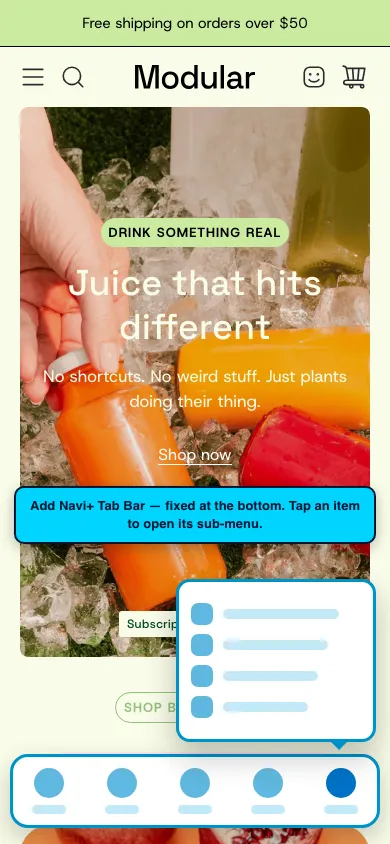Open the account smiley icon
Image resolution: width=390 pixels, height=844 pixels.
[x=314, y=78]
